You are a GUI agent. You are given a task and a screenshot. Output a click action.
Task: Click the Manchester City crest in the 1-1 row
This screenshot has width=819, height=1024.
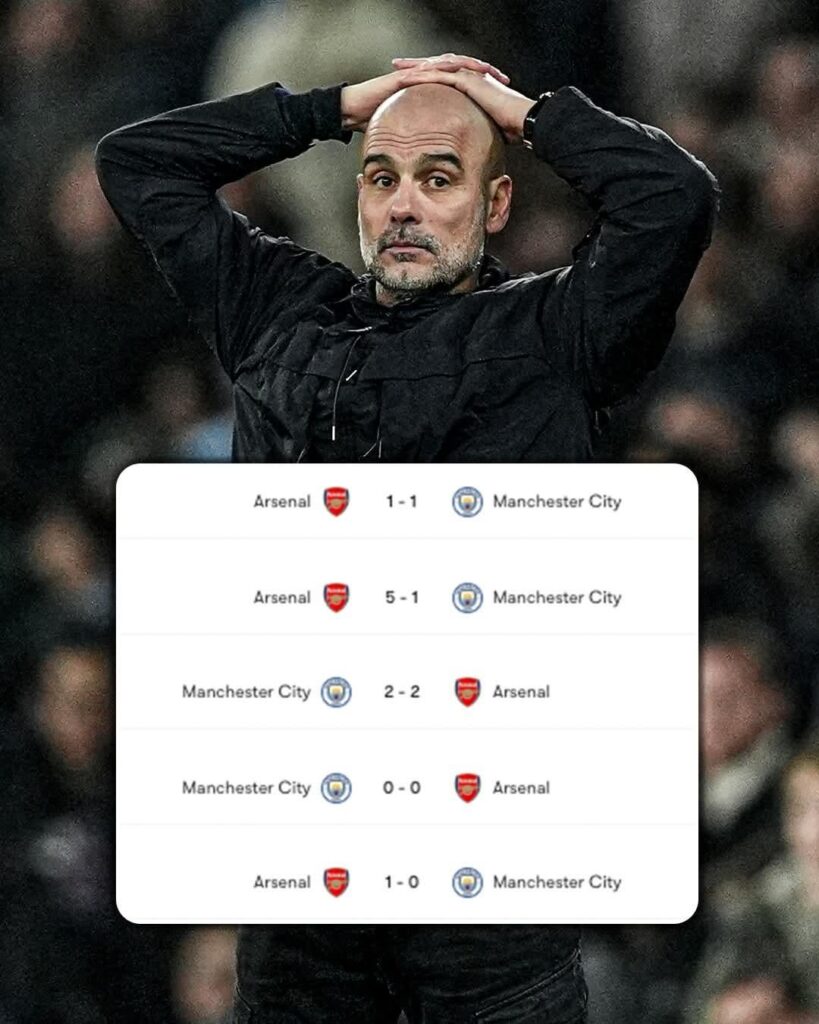tap(466, 502)
